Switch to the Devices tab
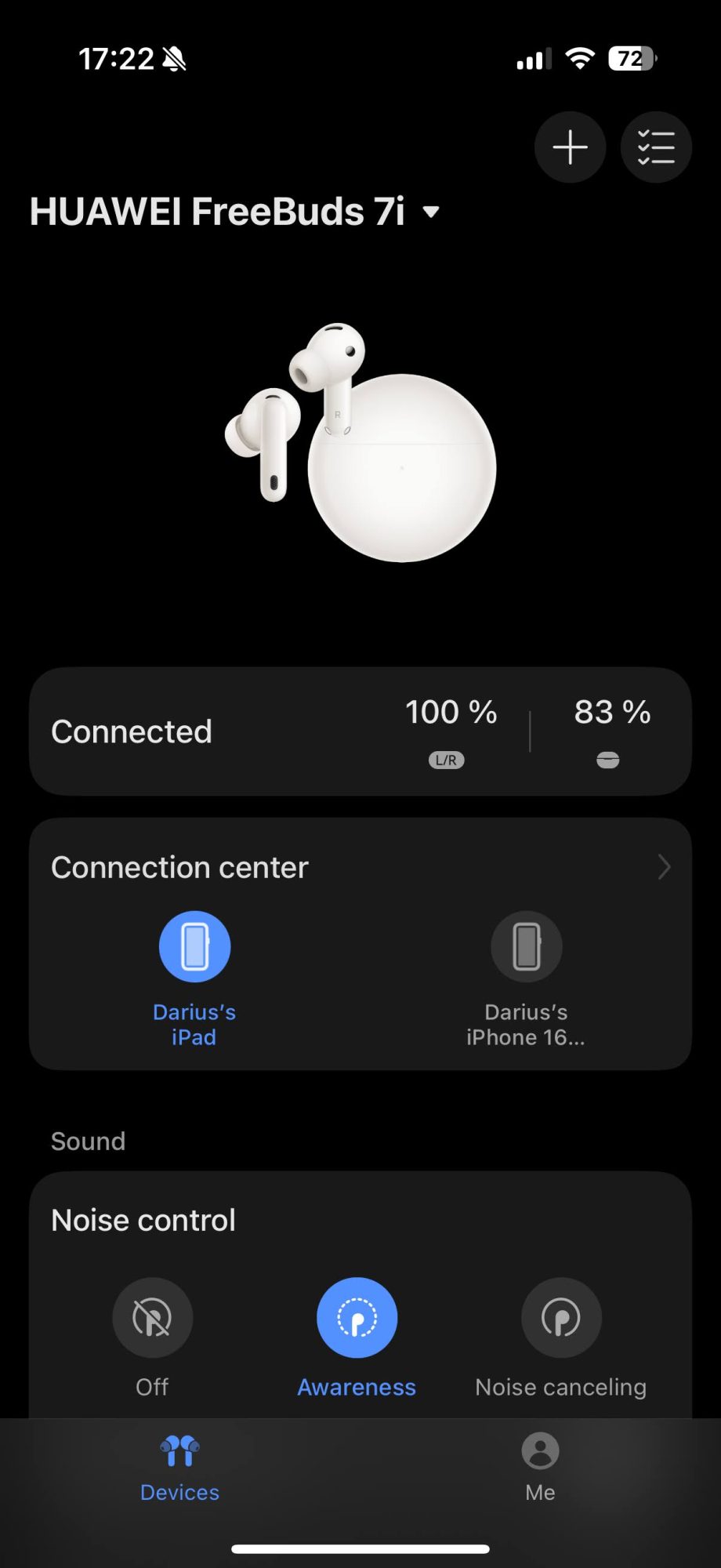The width and height of the screenshot is (721, 1568). (179, 1468)
